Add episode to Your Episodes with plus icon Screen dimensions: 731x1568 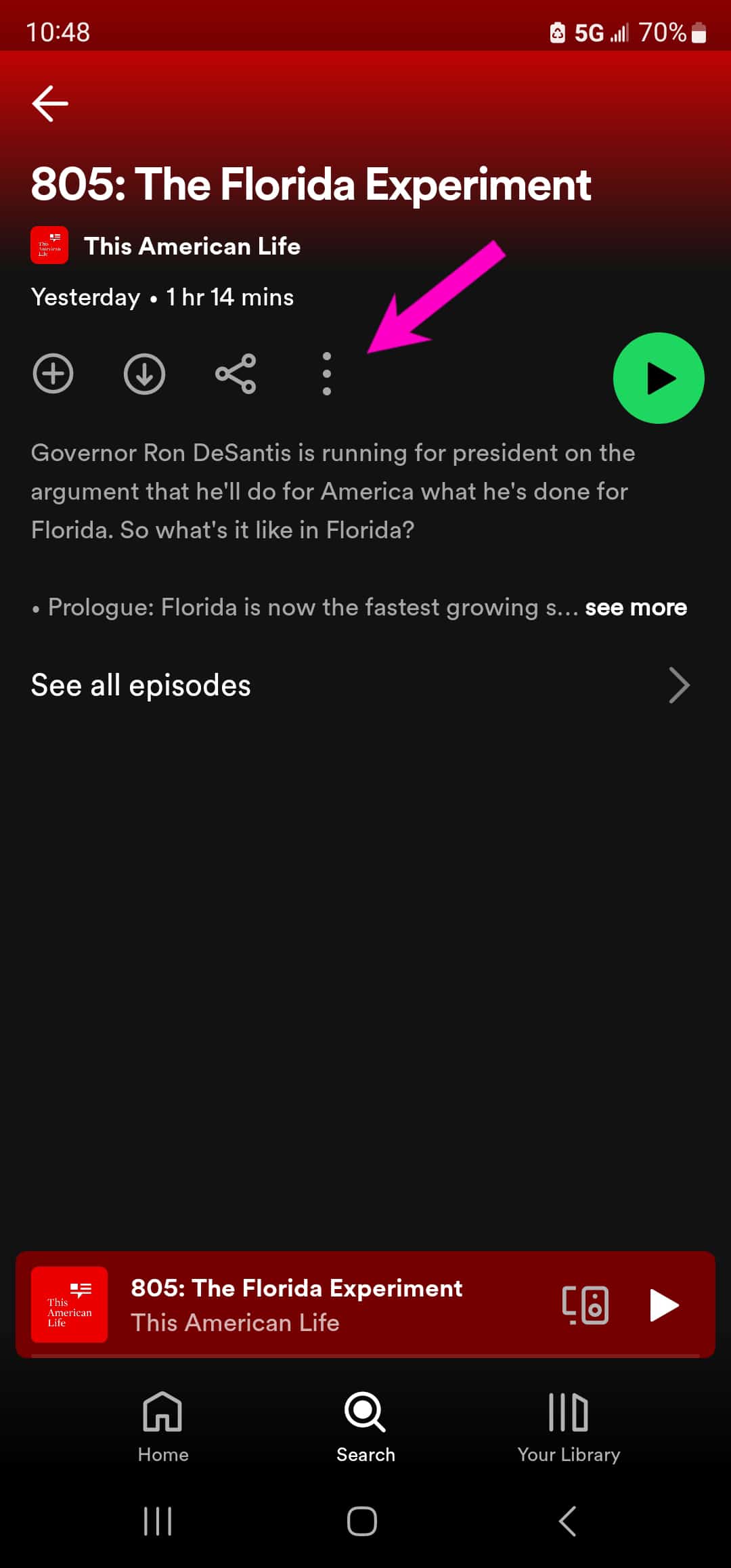(53, 373)
